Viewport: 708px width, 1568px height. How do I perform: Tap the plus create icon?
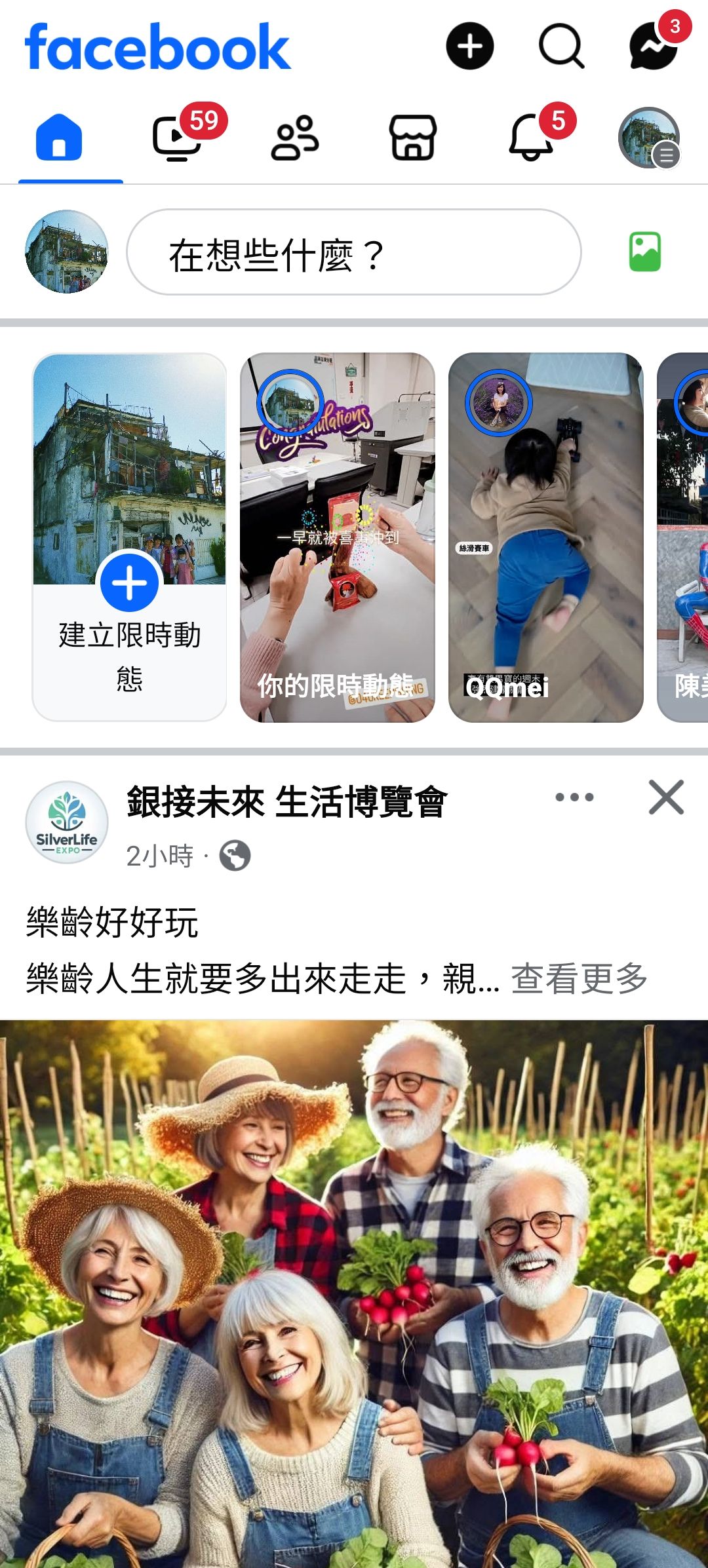tap(469, 46)
